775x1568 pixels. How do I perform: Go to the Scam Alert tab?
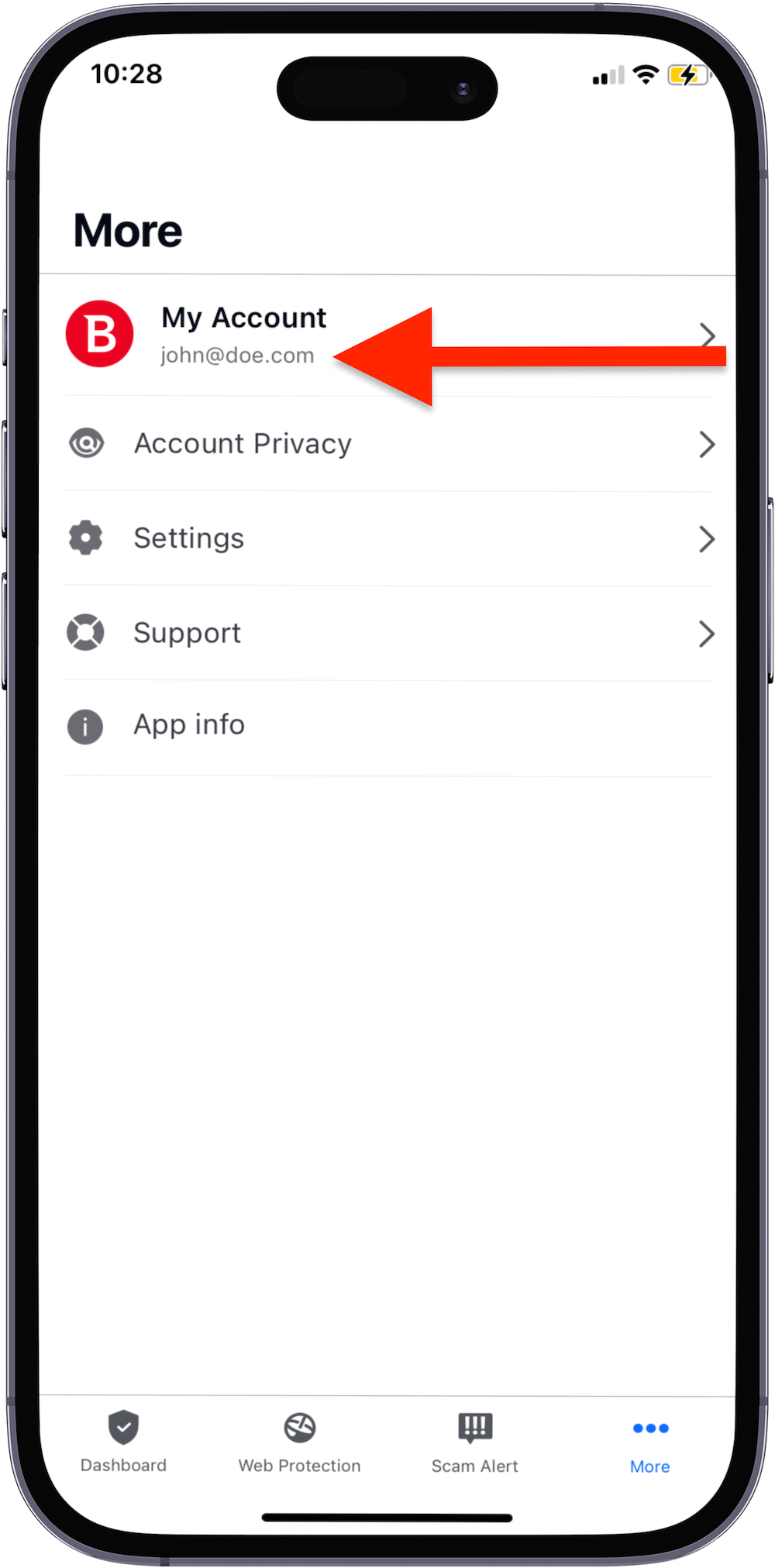pos(474,1442)
